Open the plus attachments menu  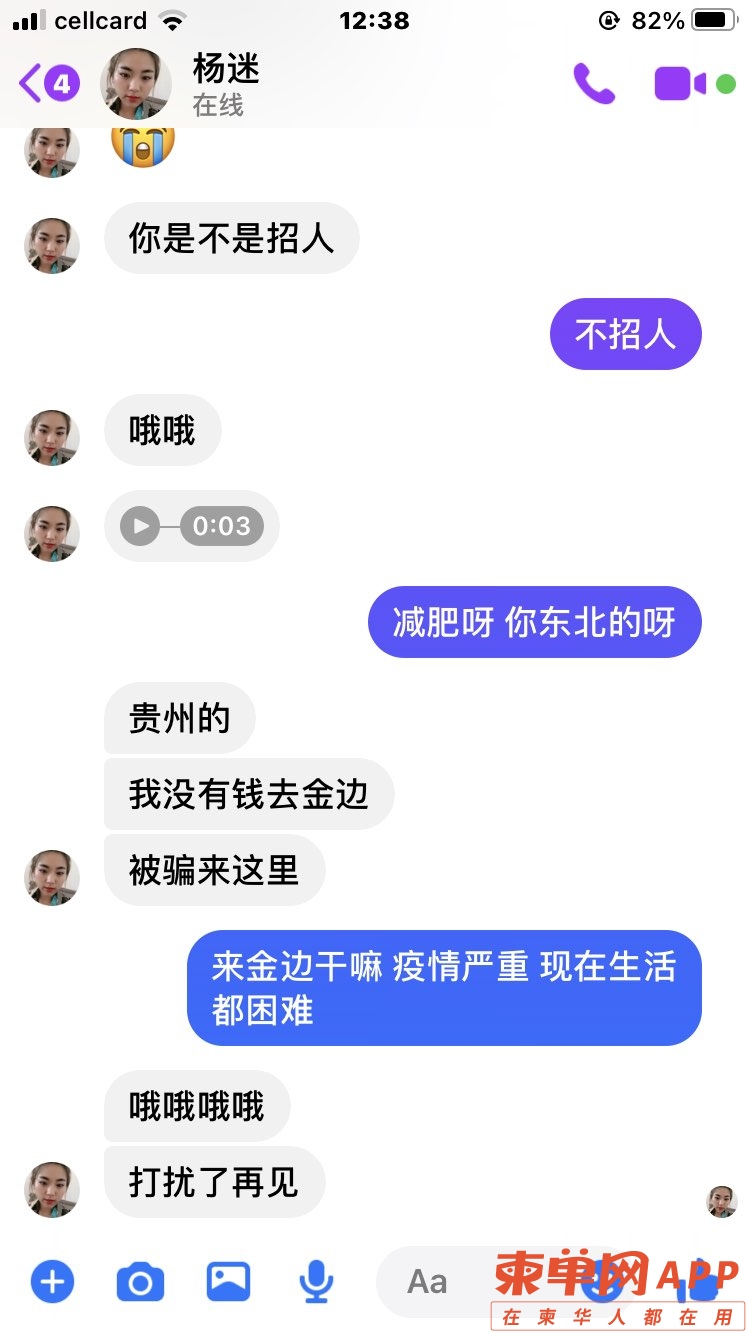click(x=52, y=1281)
